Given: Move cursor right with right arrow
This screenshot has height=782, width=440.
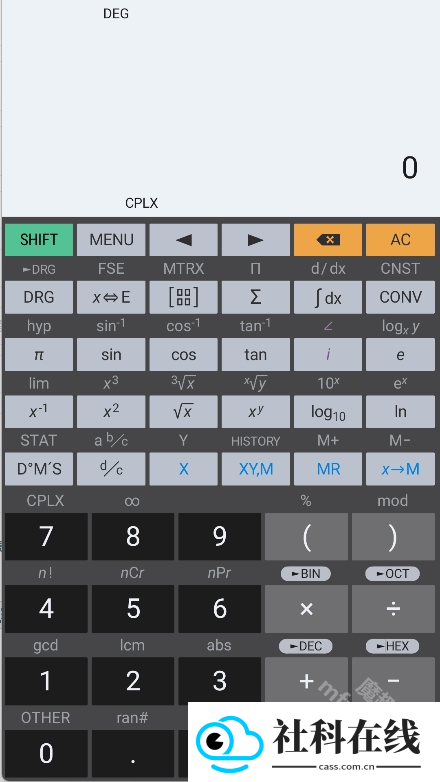Looking at the screenshot, I should 256,240.
